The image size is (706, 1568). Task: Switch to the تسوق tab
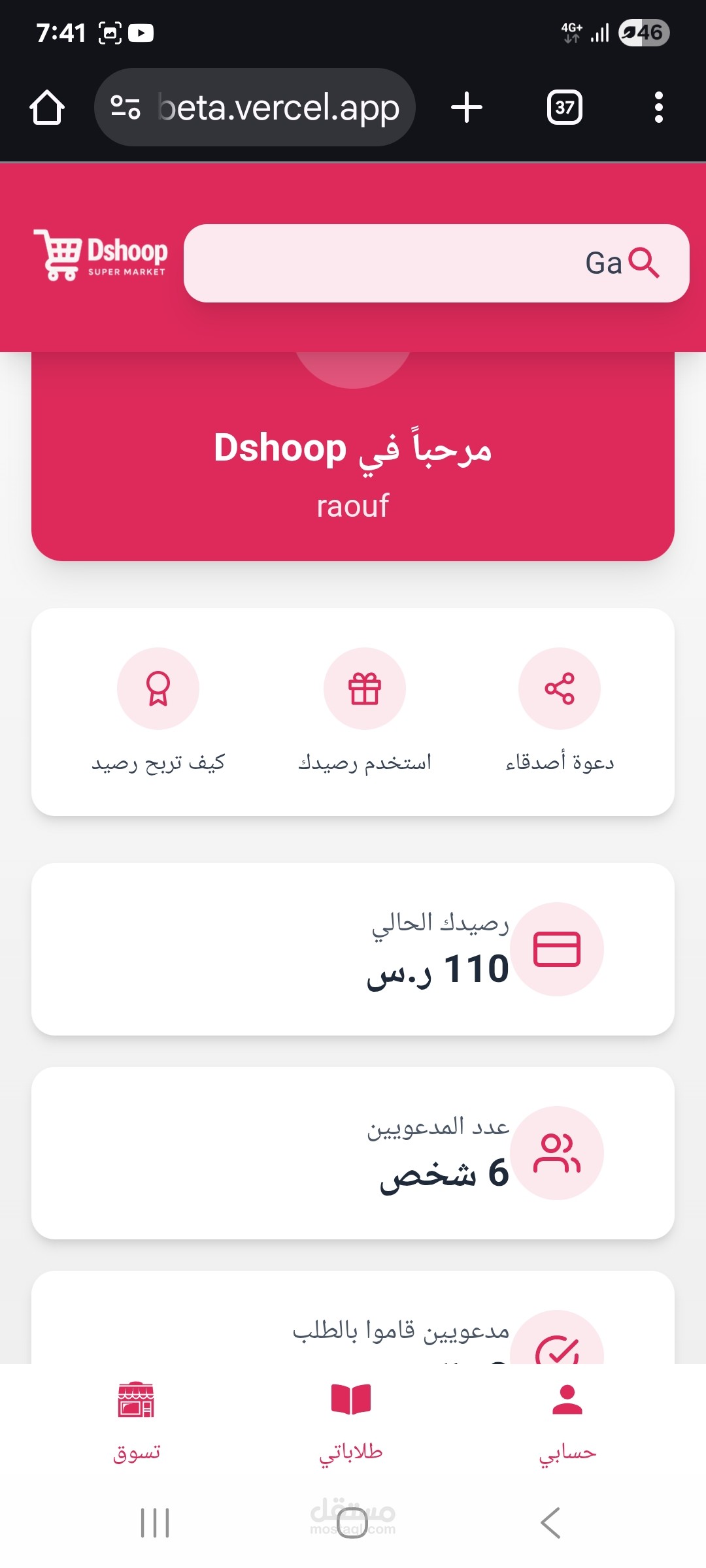136,1421
